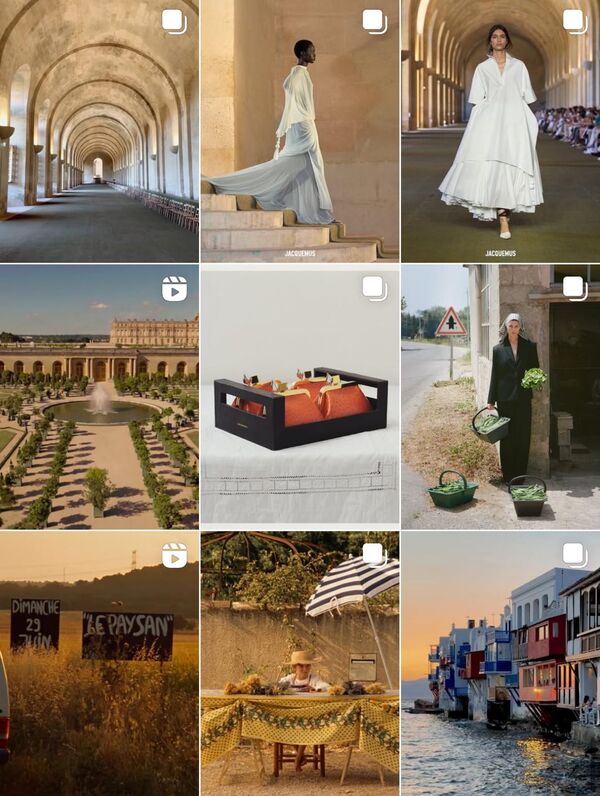
Task: Open the orange bags in black crate post
Action: pos(300,396)
